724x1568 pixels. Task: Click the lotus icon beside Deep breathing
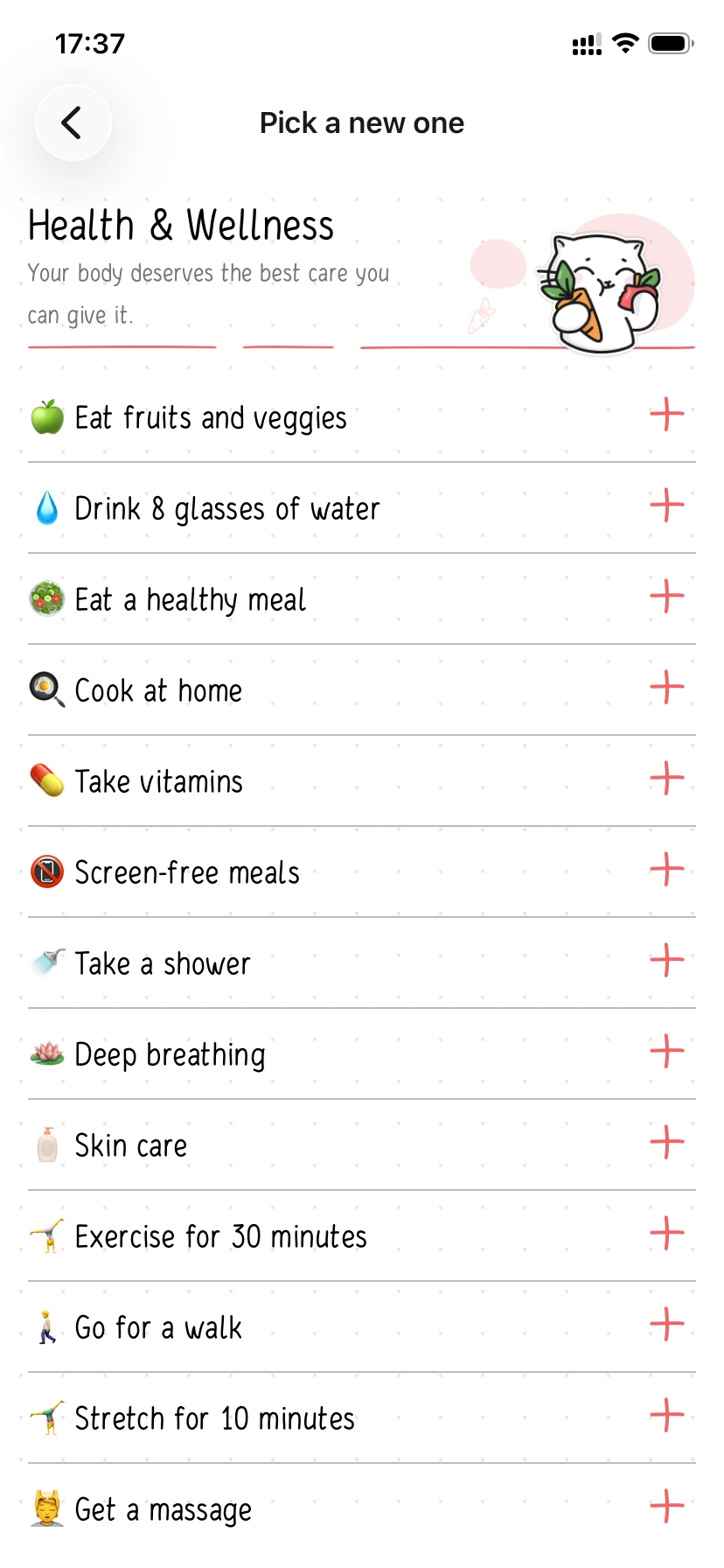[x=47, y=1053]
